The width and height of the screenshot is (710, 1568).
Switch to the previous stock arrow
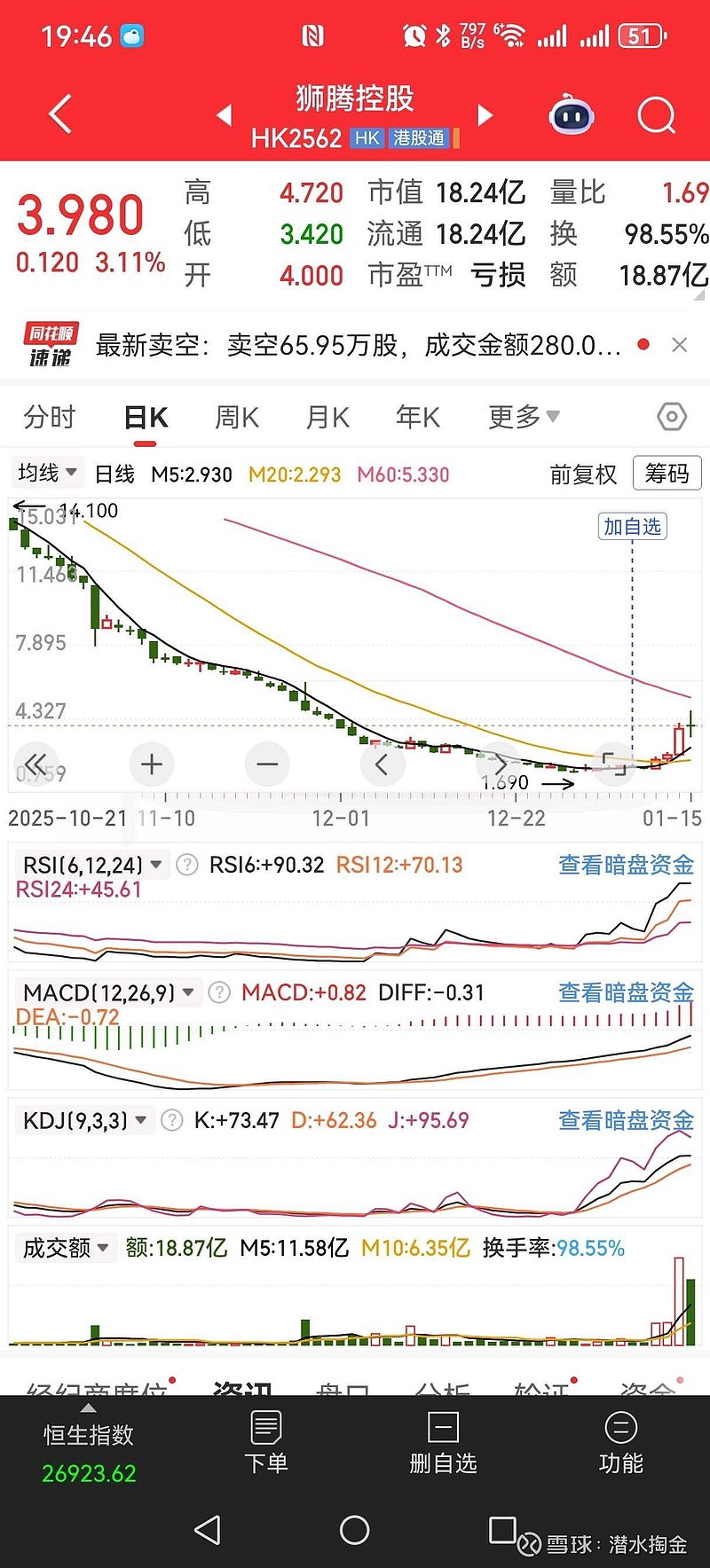click(x=225, y=115)
